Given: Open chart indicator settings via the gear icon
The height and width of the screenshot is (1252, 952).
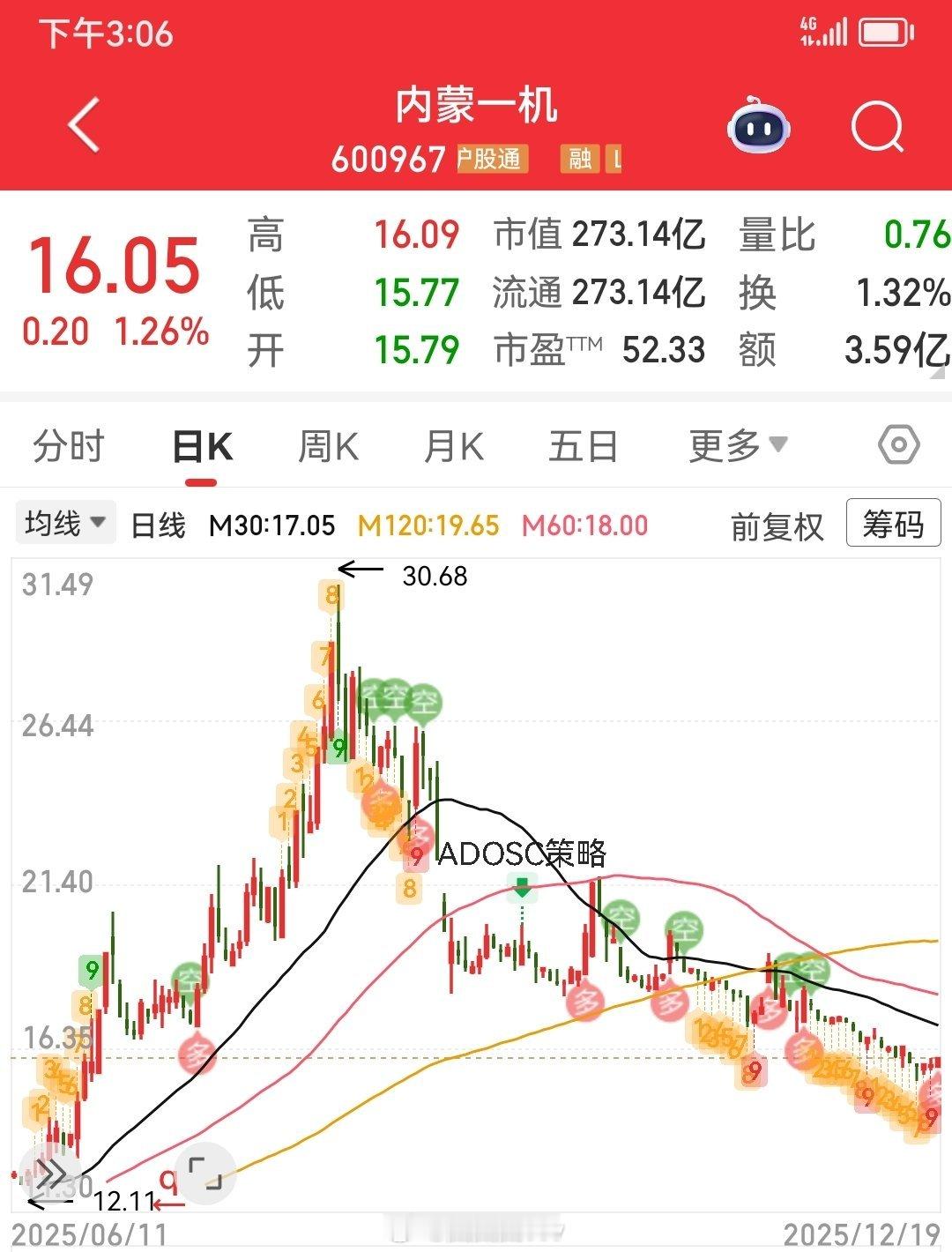Looking at the screenshot, I should click(898, 445).
